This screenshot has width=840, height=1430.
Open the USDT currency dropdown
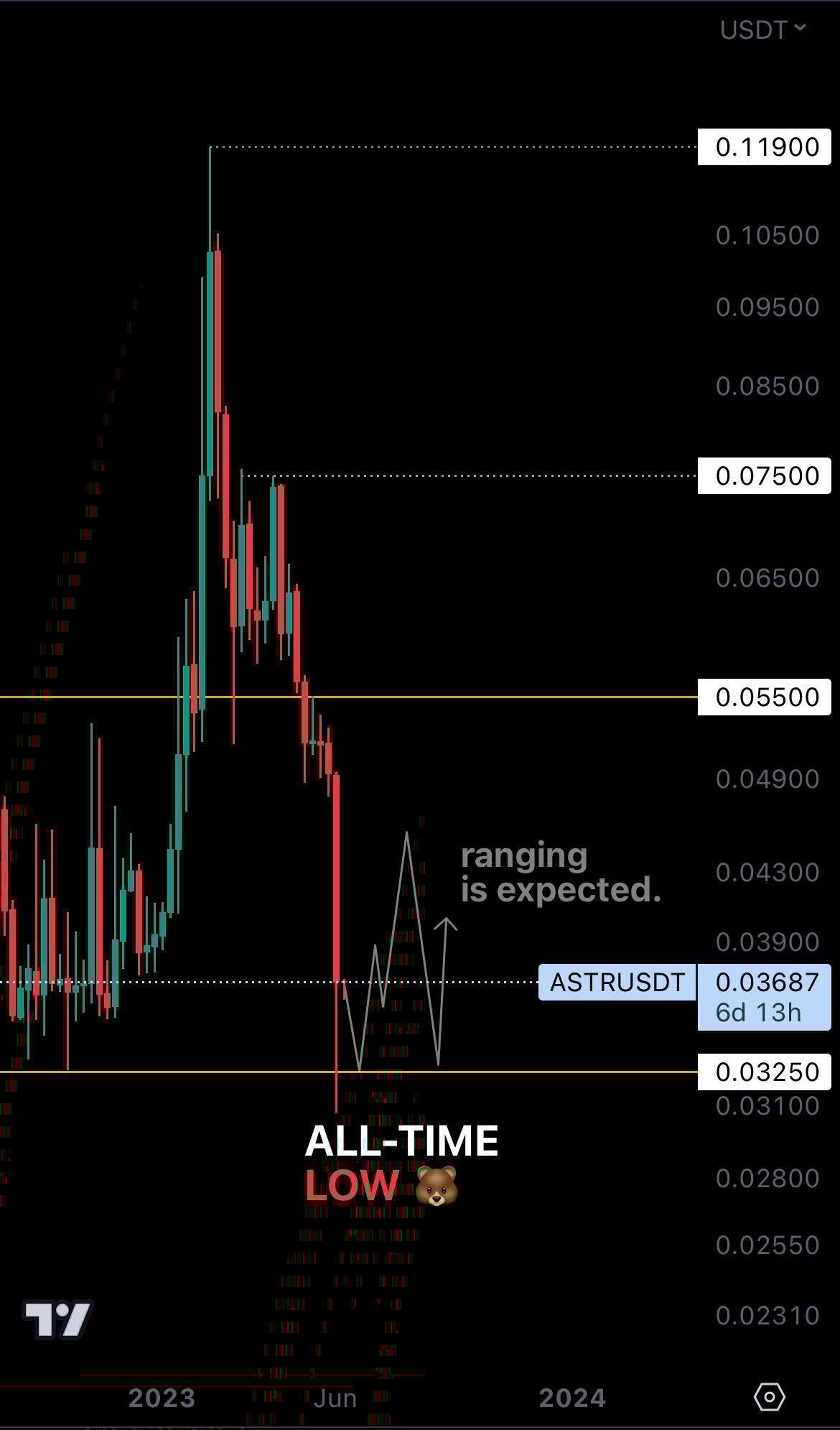763,29
